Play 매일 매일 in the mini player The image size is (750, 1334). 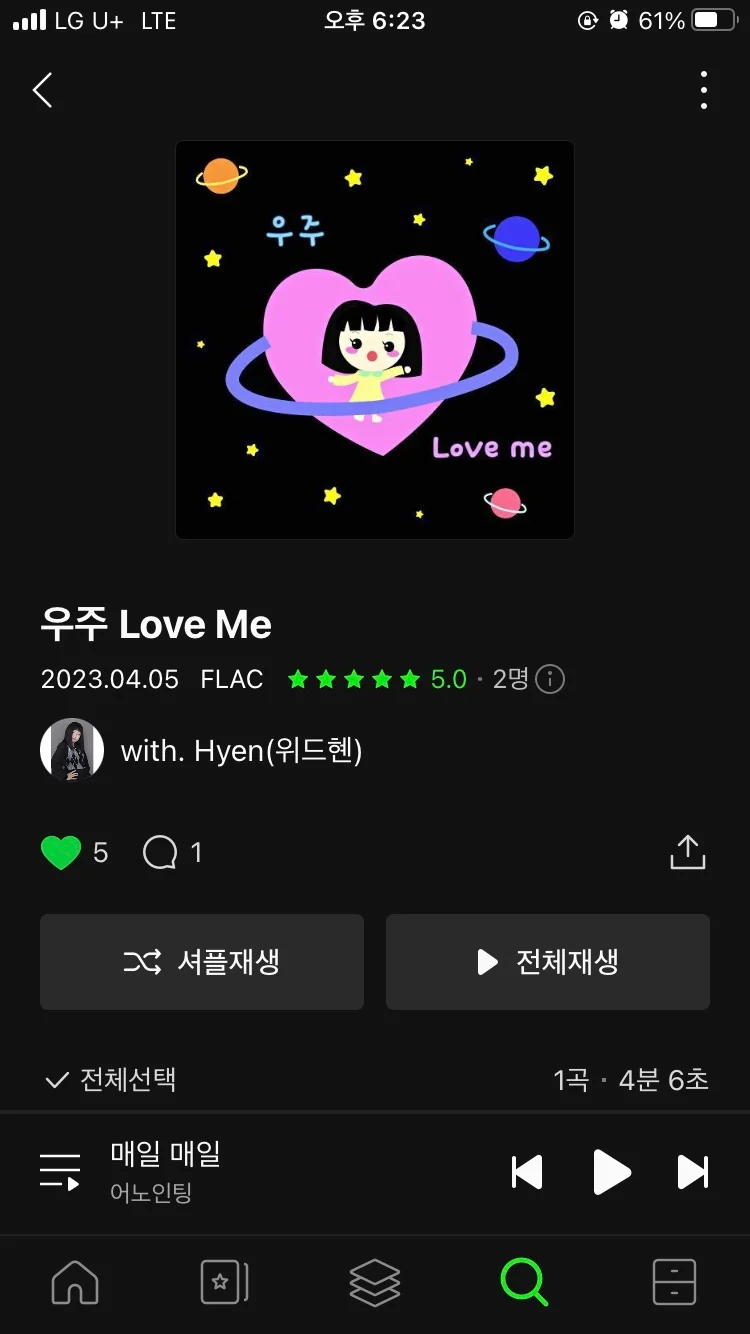(x=612, y=1172)
